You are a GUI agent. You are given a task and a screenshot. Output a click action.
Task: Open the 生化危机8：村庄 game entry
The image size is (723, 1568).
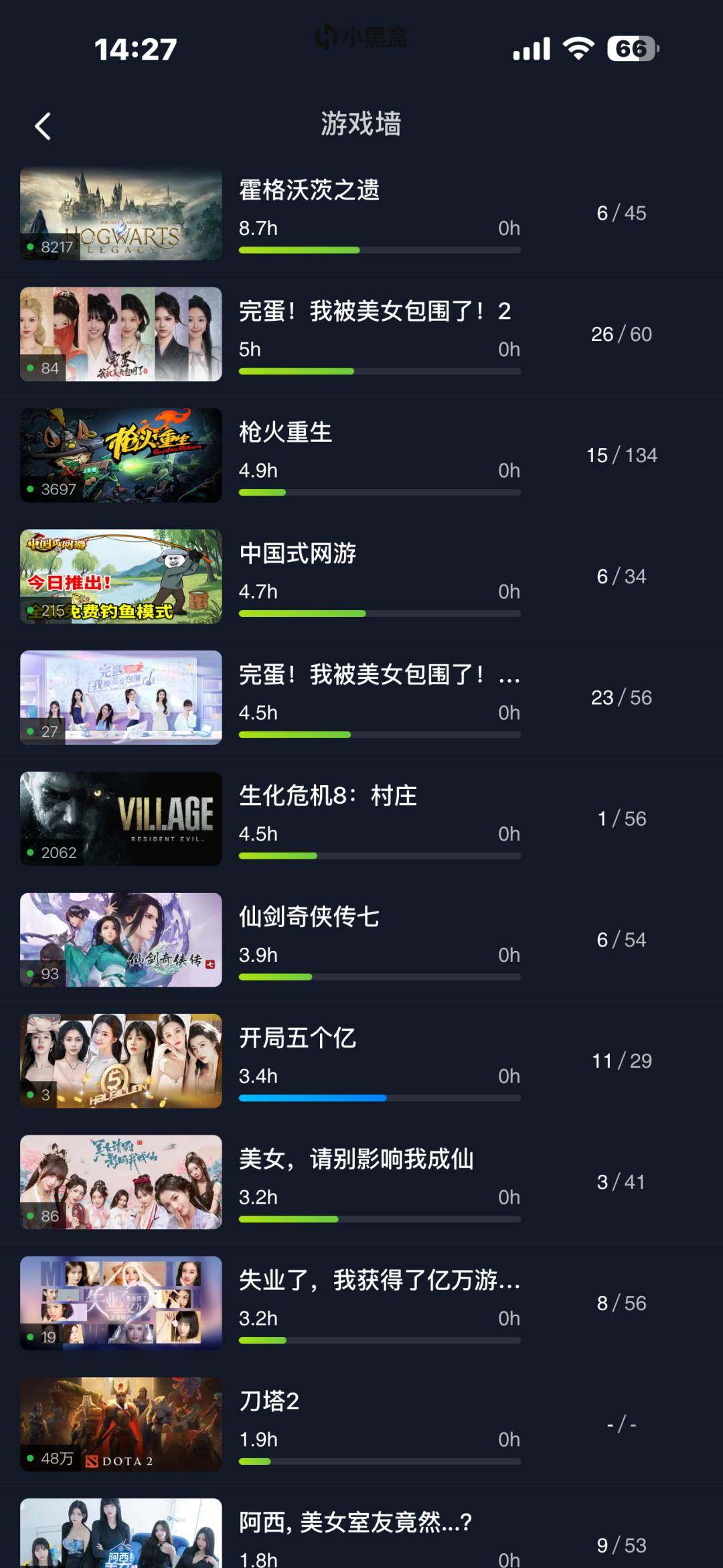pyautogui.click(x=327, y=798)
